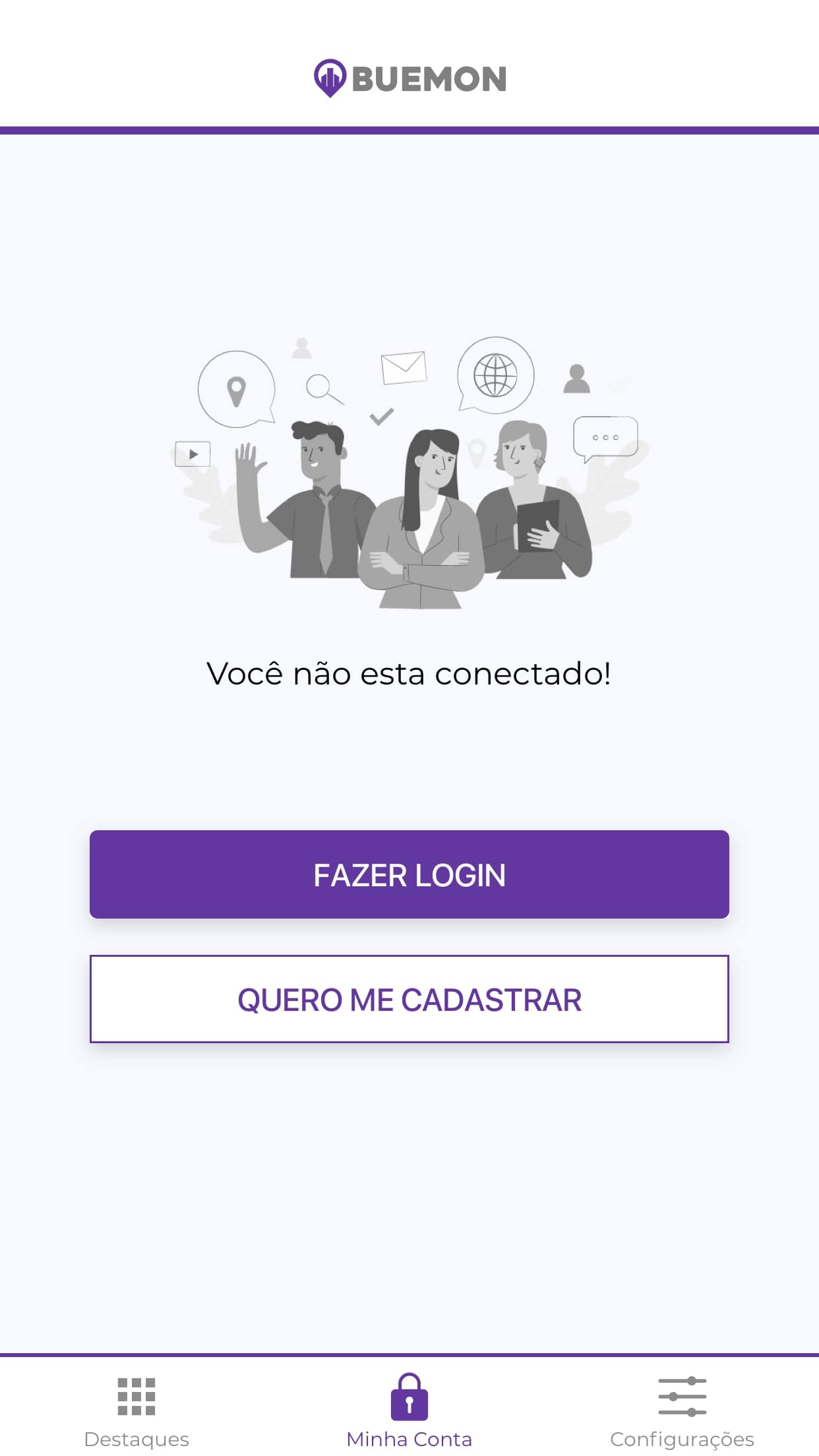
Task: Open the Minha Conta tab
Action: [x=409, y=1410]
